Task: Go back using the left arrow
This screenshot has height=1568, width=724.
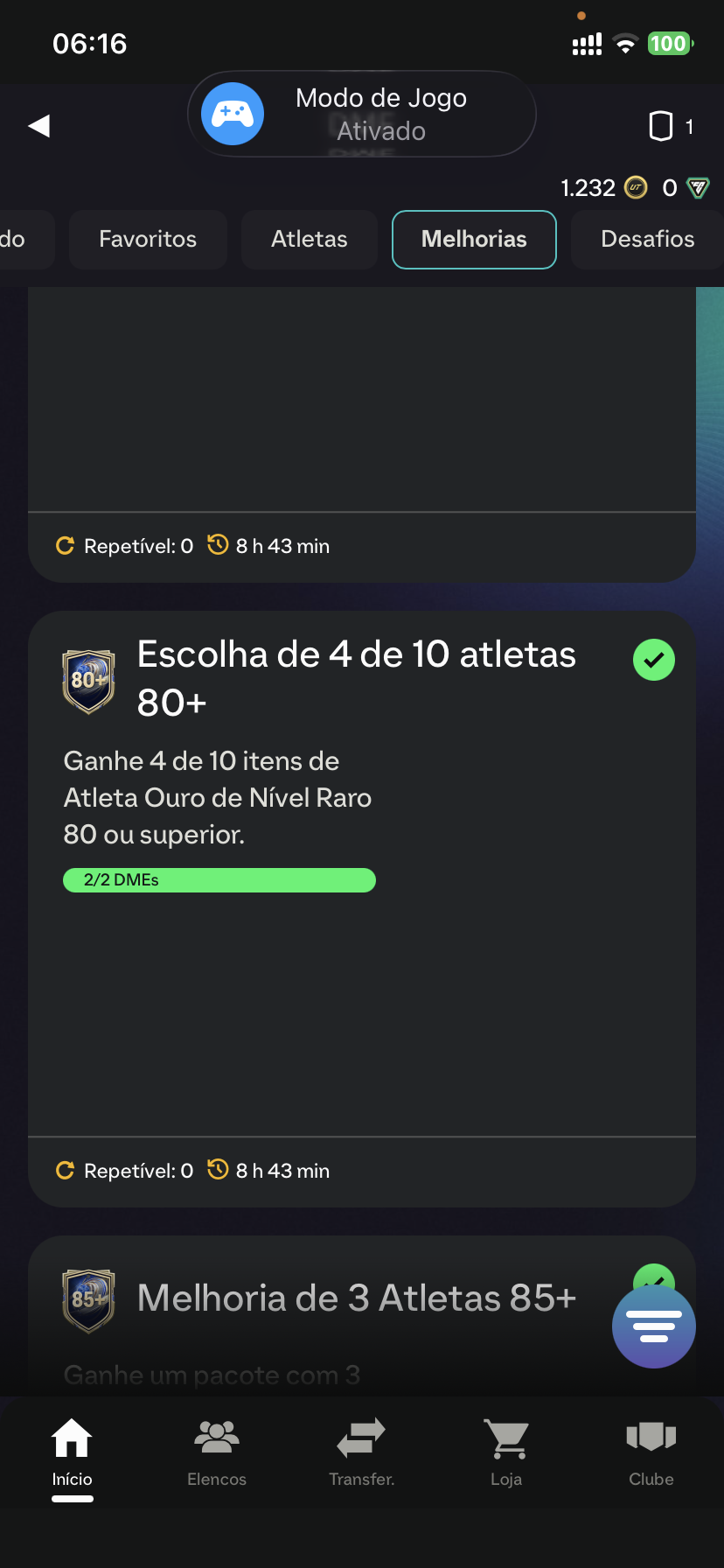Action: (x=39, y=126)
